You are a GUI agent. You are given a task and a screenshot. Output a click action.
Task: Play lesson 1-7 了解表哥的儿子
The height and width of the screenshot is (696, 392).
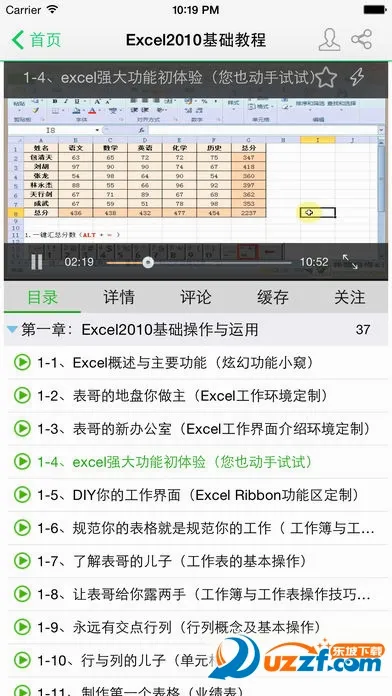[x=196, y=561]
